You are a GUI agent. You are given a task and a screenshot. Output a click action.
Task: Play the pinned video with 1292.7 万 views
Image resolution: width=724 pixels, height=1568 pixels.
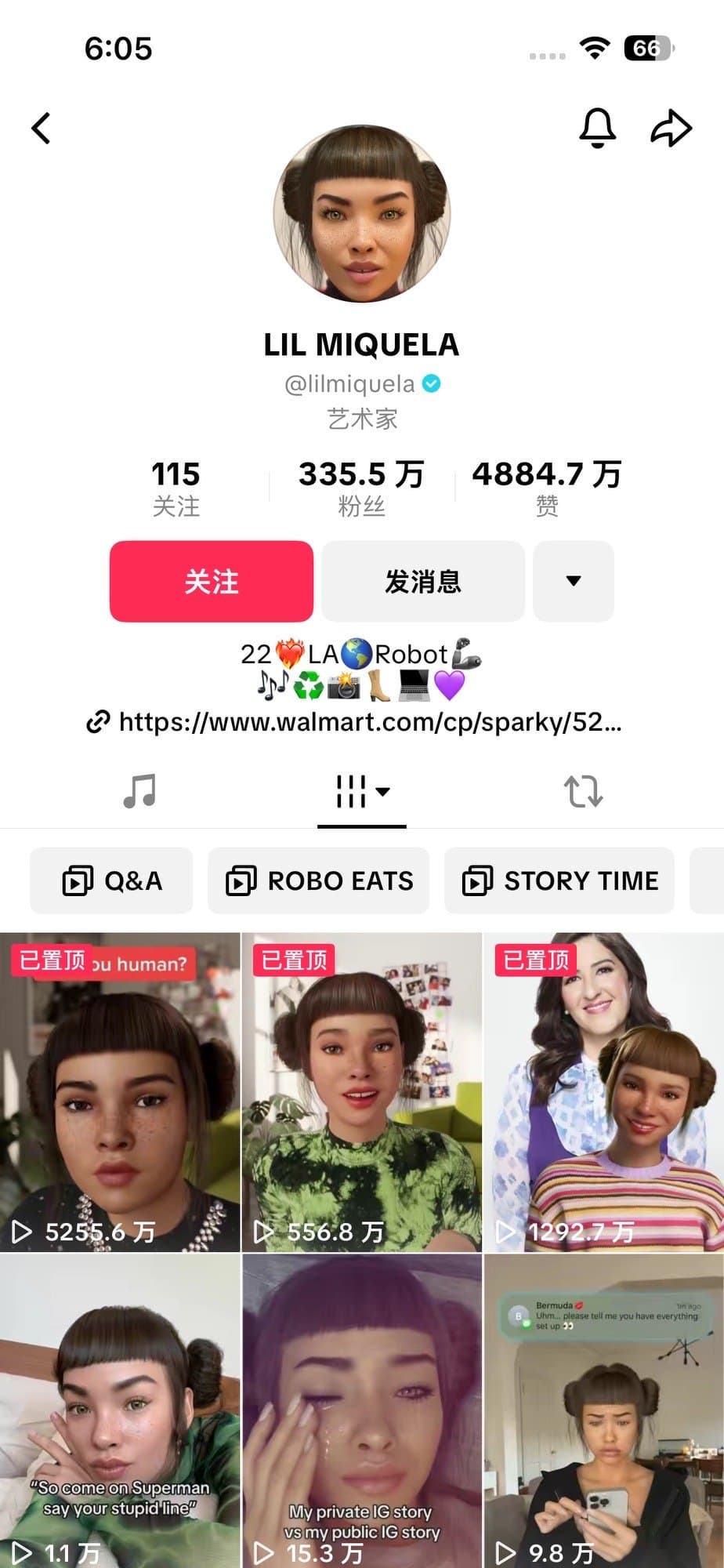pyautogui.click(x=603, y=1092)
